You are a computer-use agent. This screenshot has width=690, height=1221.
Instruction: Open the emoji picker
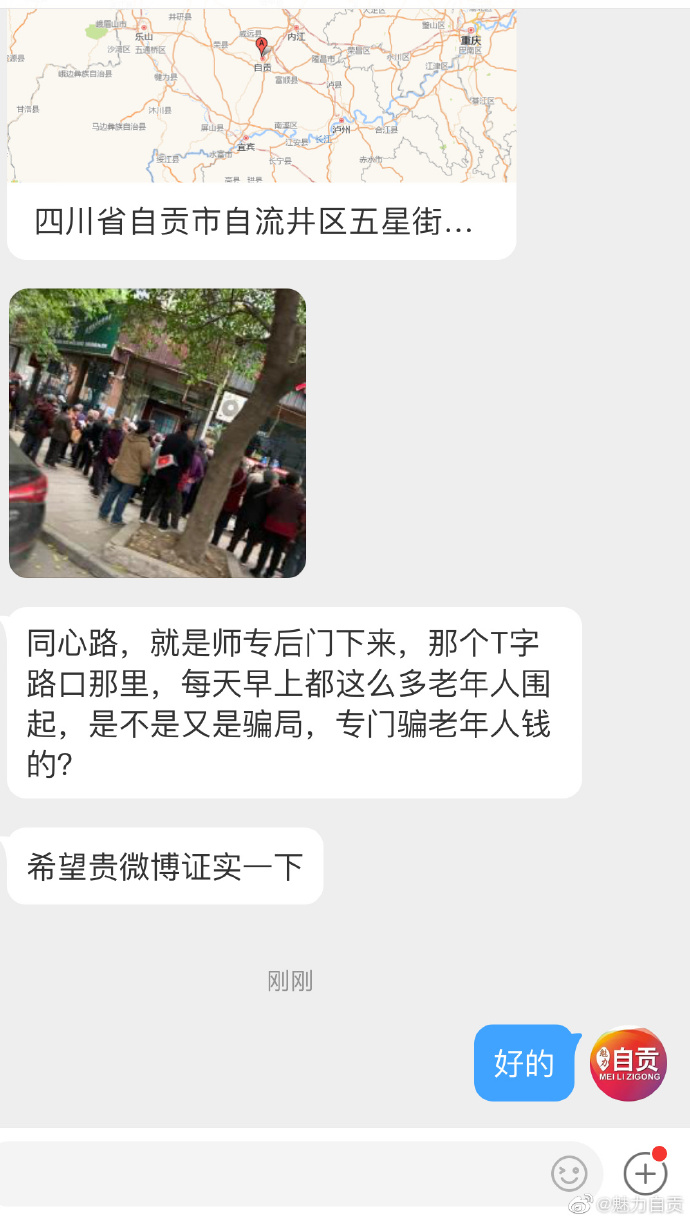point(570,1172)
